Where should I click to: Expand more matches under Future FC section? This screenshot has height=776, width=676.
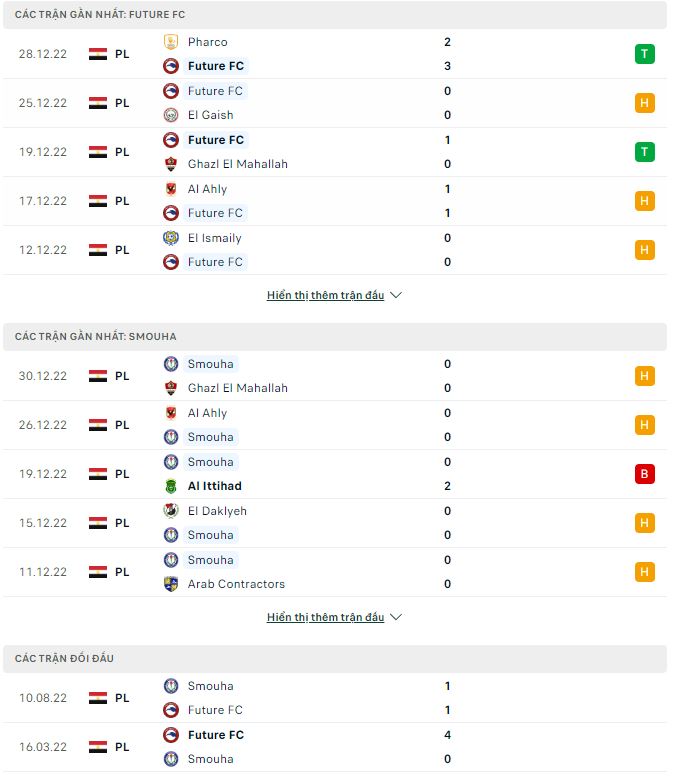(x=334, y=296)
